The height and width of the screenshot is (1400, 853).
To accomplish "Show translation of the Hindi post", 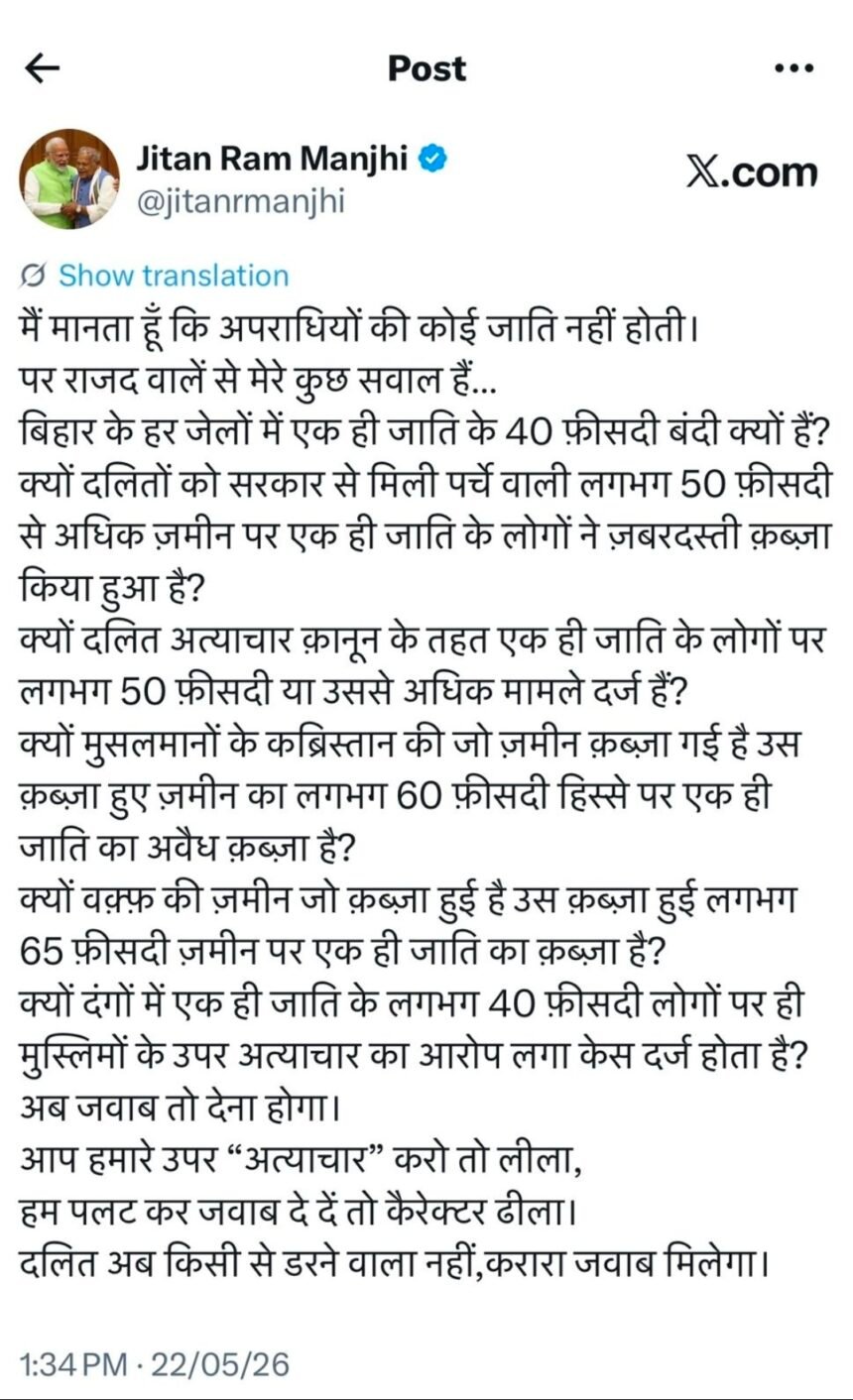I will (155, 275).
